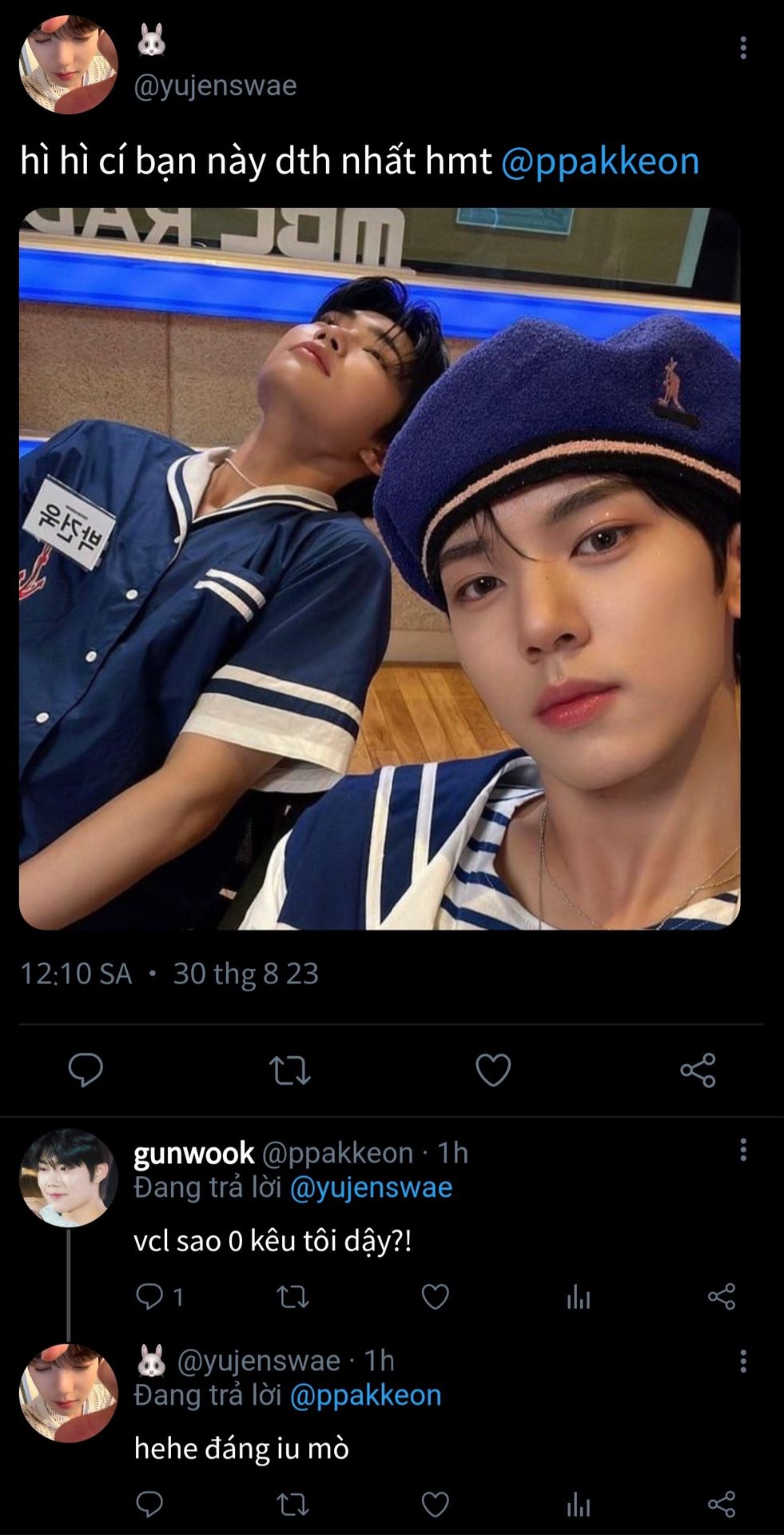
Task: Reply to gunwook's comment
Action: [149, 1296]
